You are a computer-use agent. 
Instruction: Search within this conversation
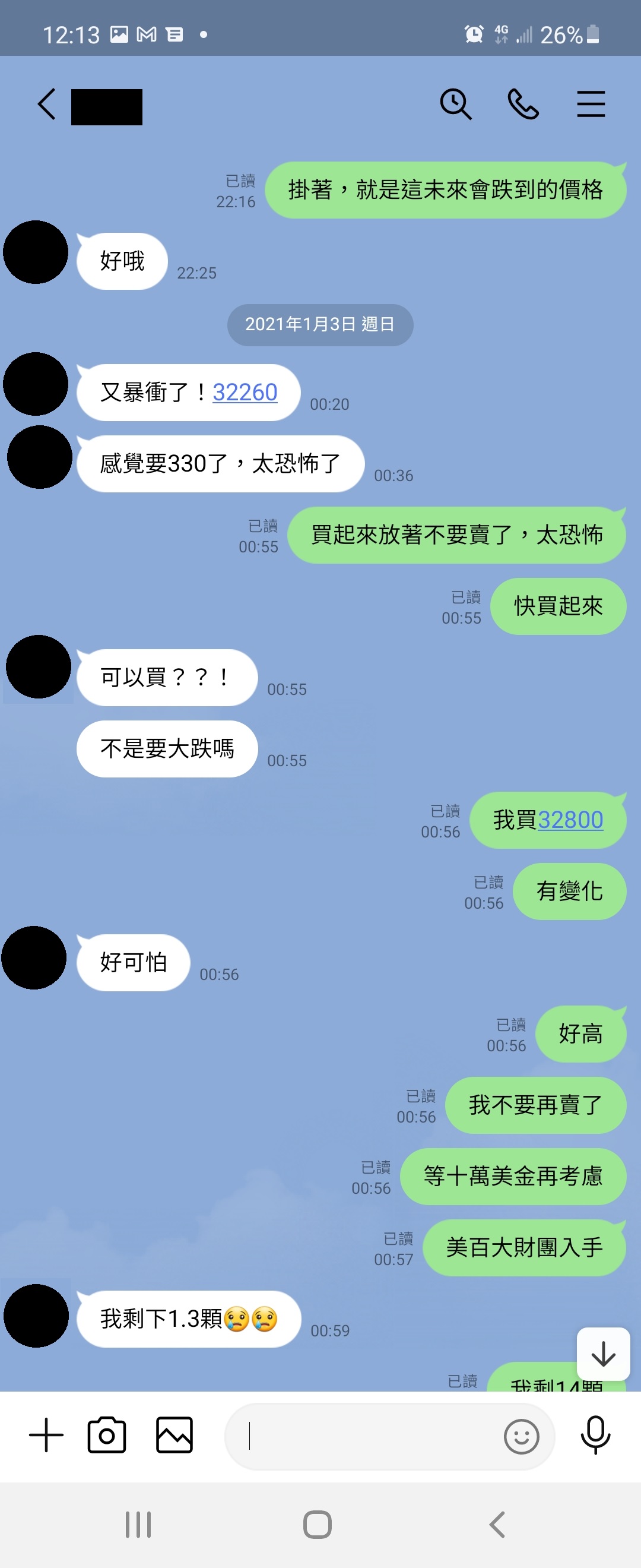(455, 104)
